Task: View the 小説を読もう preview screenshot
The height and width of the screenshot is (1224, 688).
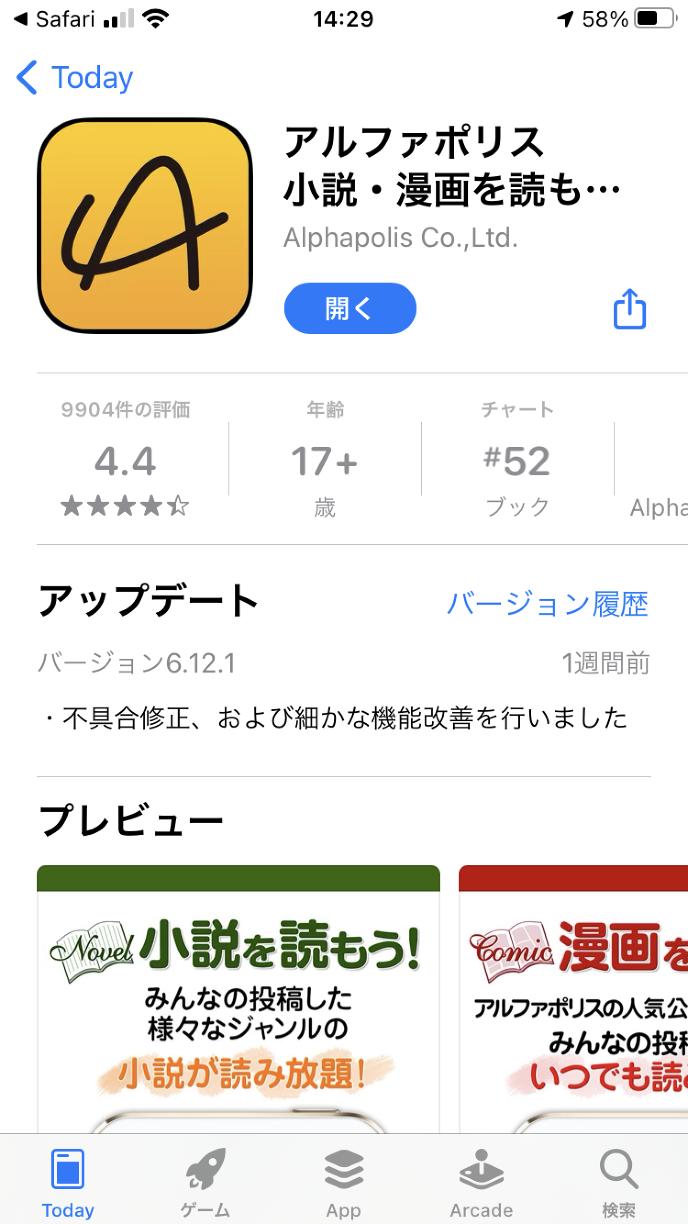Action: pyautogui.click(x=238, y=998)
